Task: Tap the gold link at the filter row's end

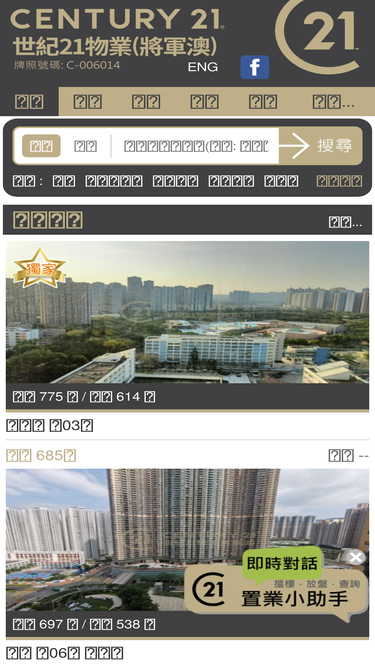Action: [x=339, y=181]
